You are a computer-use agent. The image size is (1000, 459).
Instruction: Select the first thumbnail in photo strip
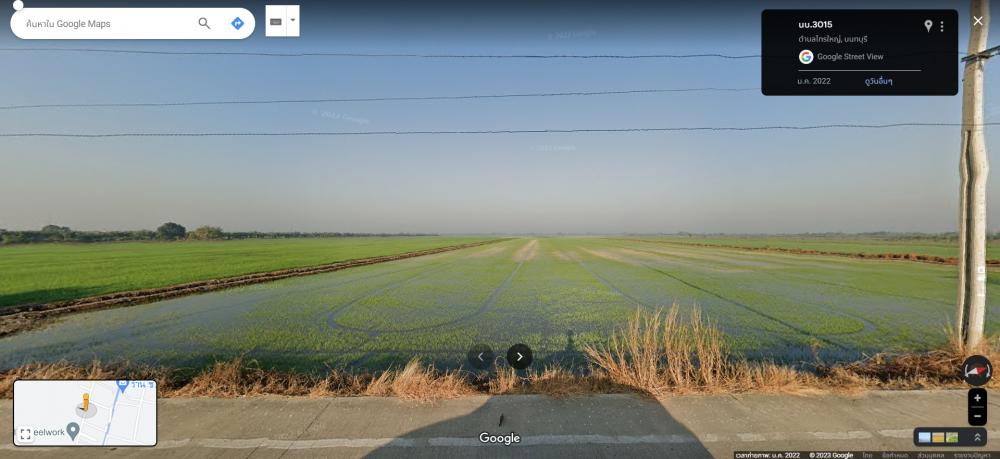point(924,437)
